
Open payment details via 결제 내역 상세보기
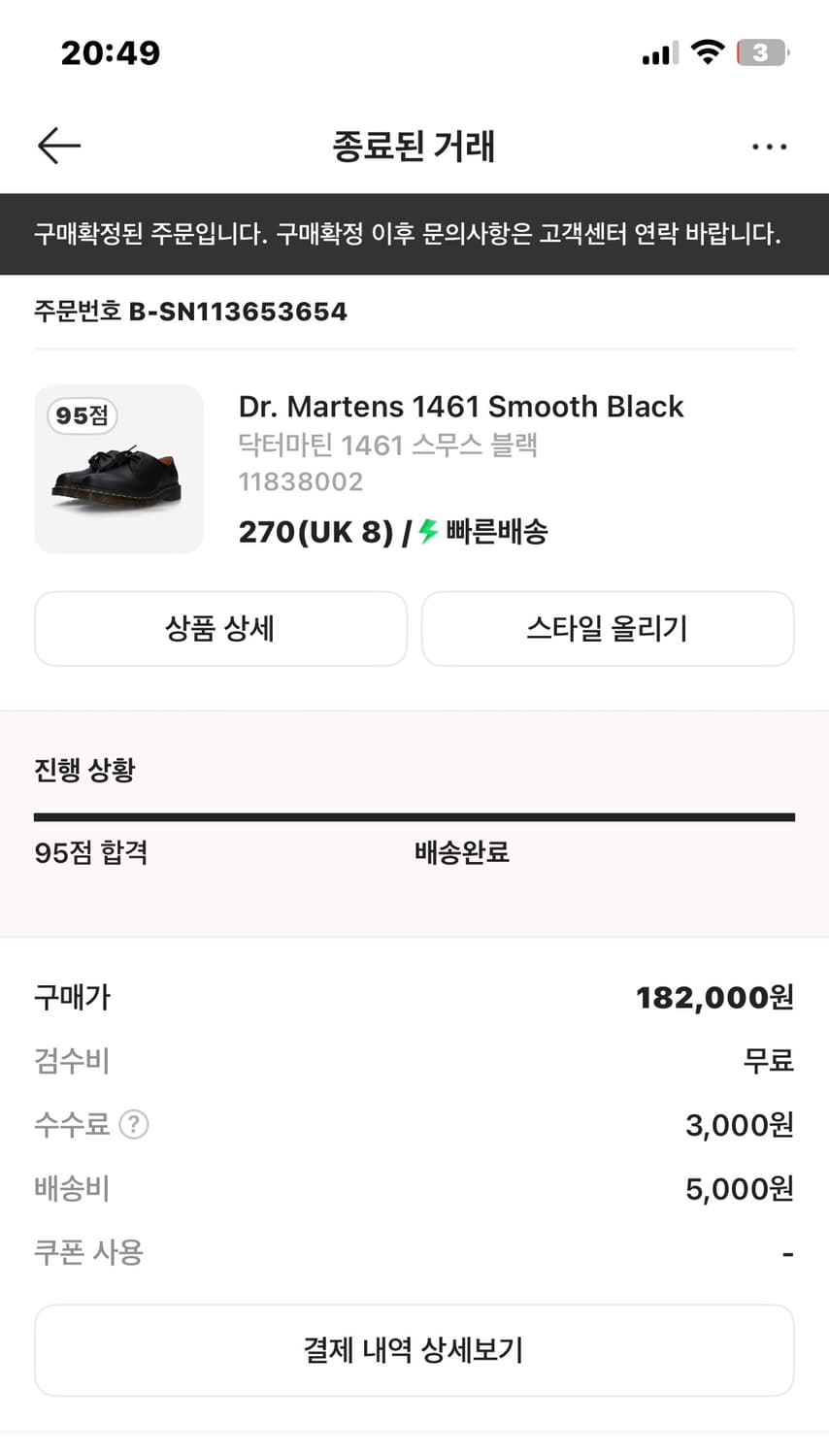click(x=414, y=1349)
